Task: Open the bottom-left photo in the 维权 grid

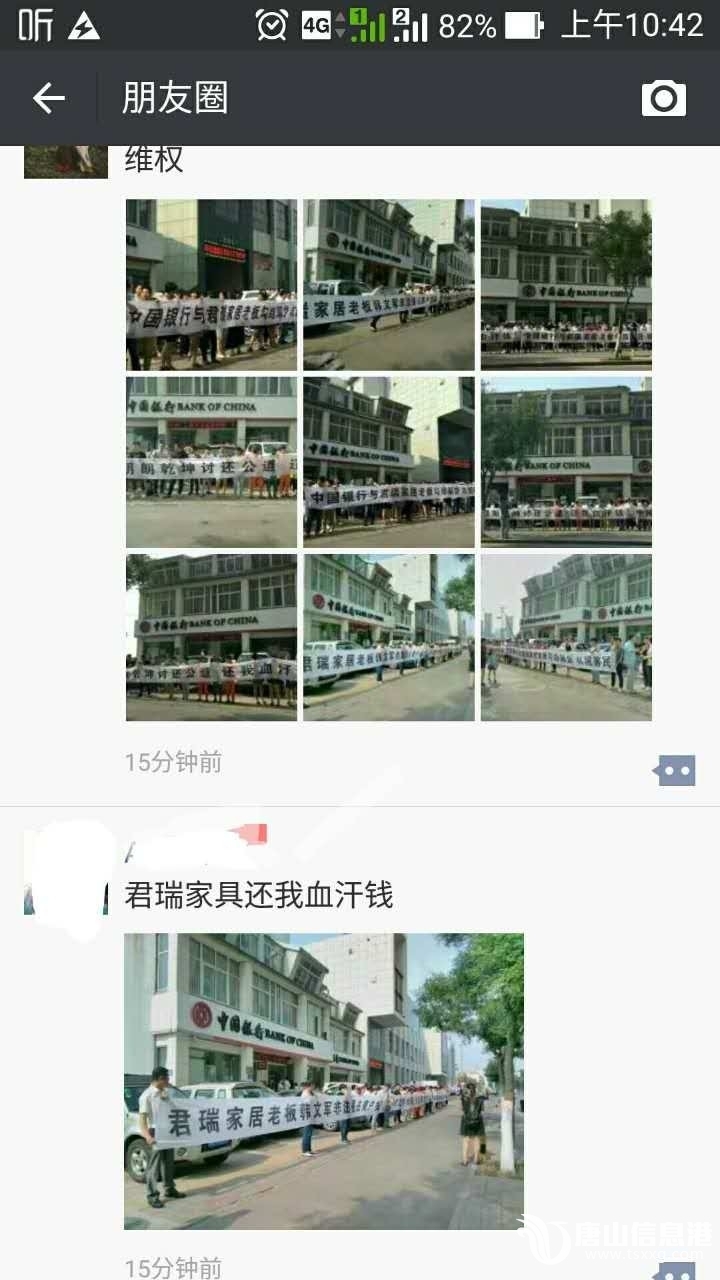Action: (211, 638)
